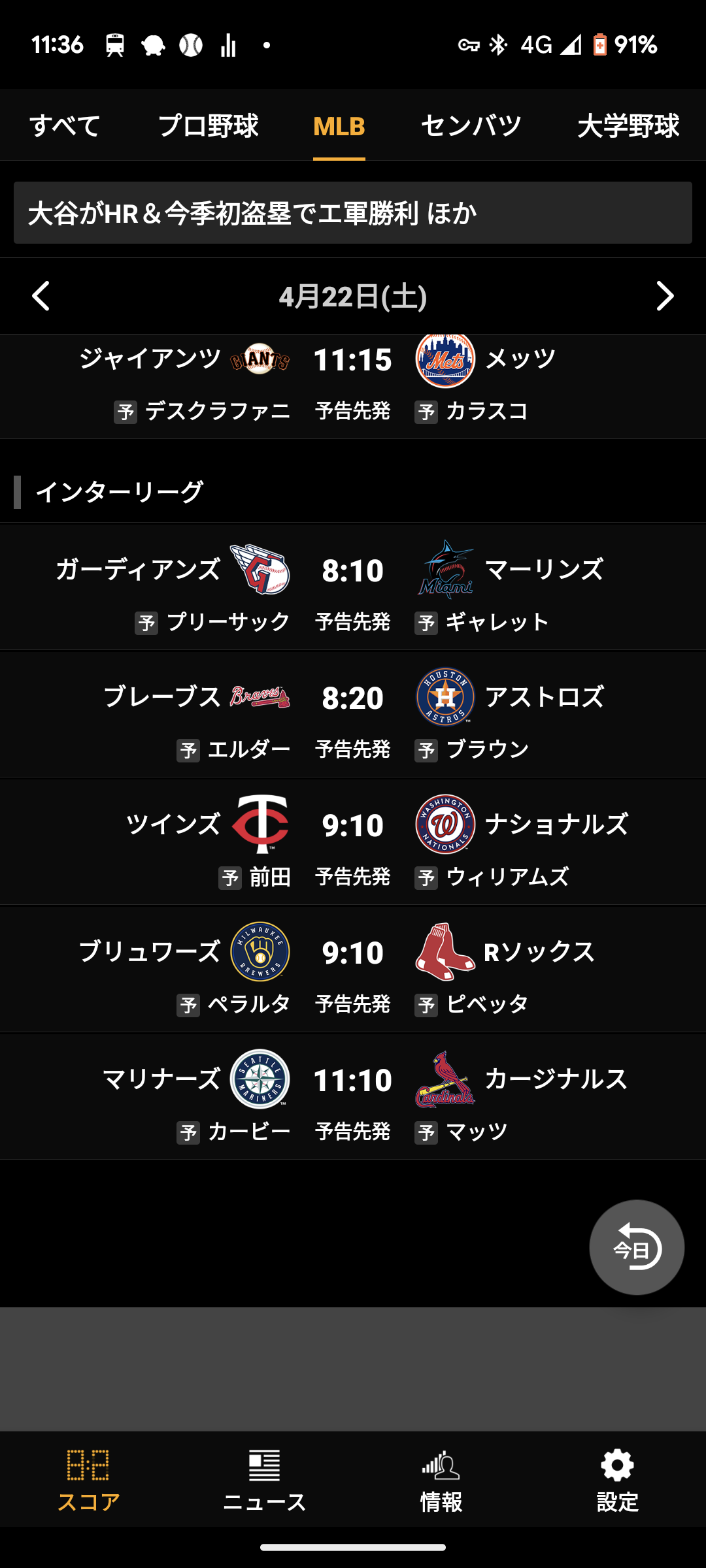
Task: Open the 情報 tab
Action: point(441,1480)
